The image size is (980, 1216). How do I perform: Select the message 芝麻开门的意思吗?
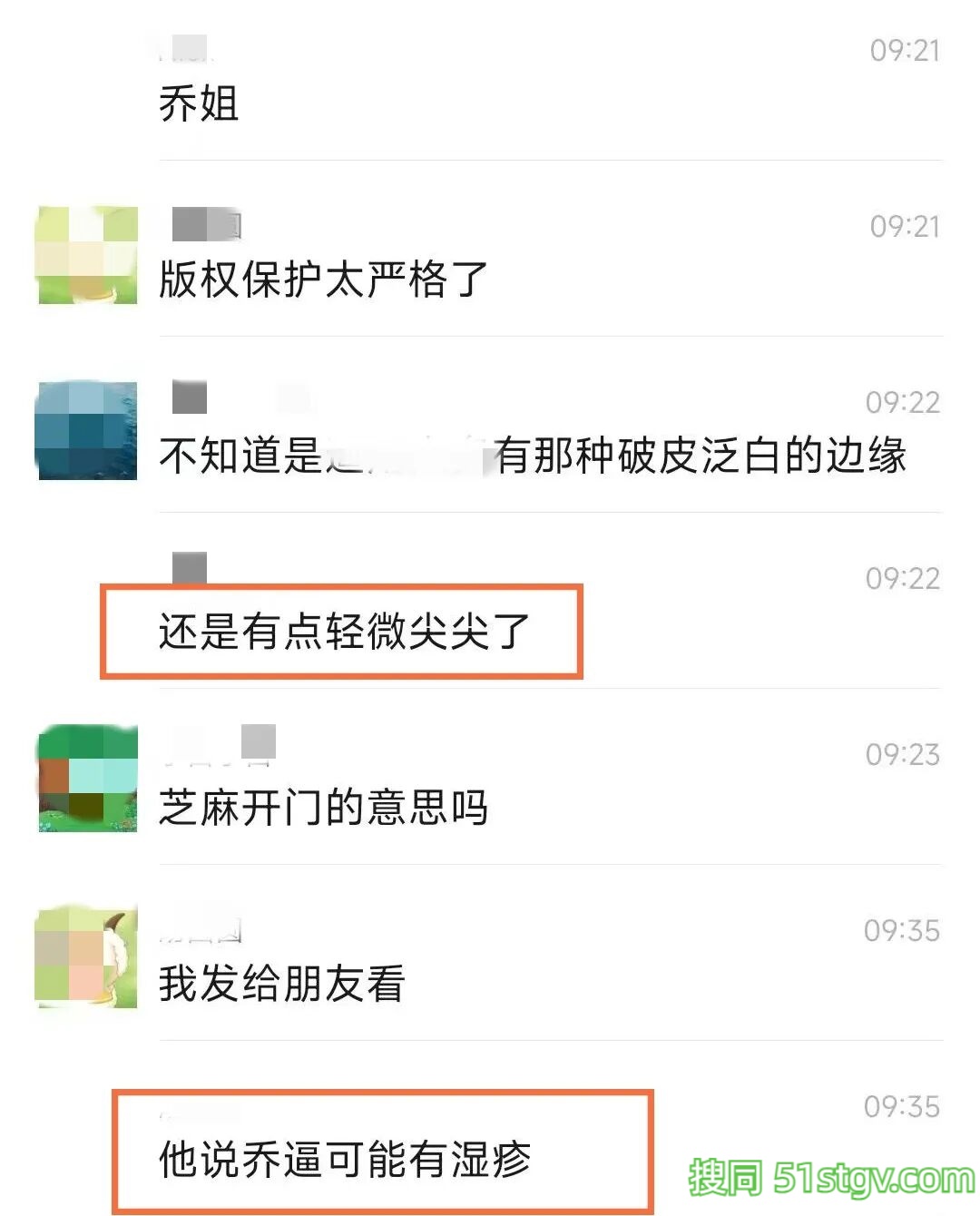[322, 809]
